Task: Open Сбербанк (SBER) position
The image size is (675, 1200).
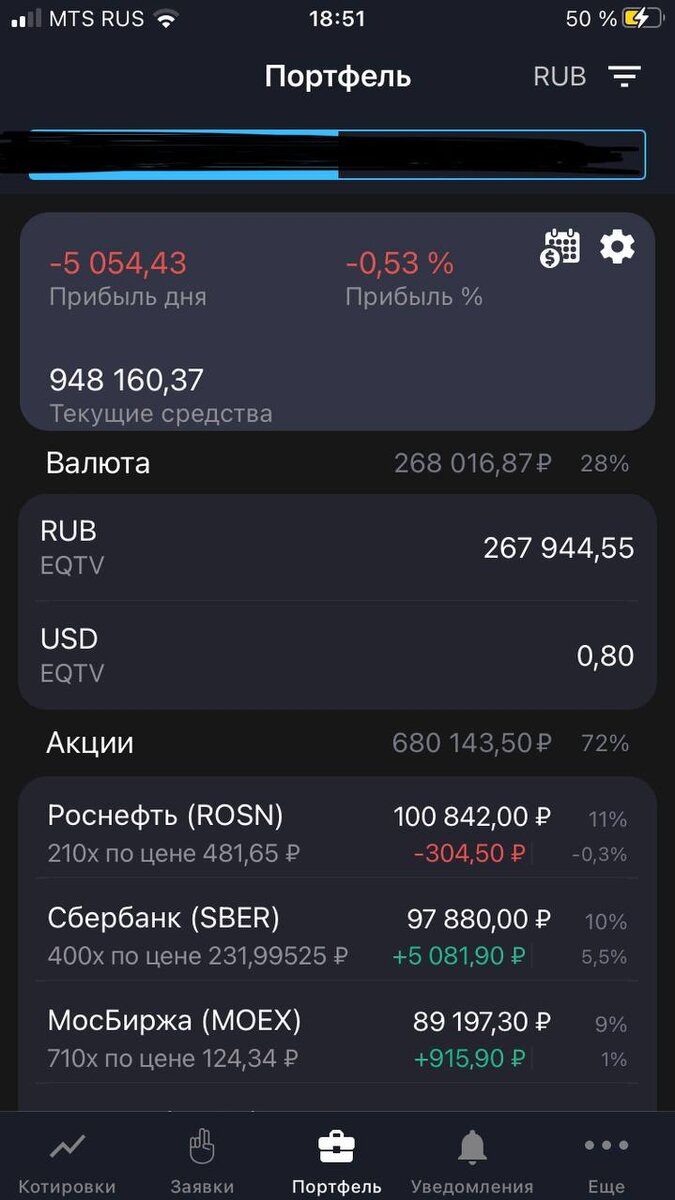Action: [x=337, y=937]
